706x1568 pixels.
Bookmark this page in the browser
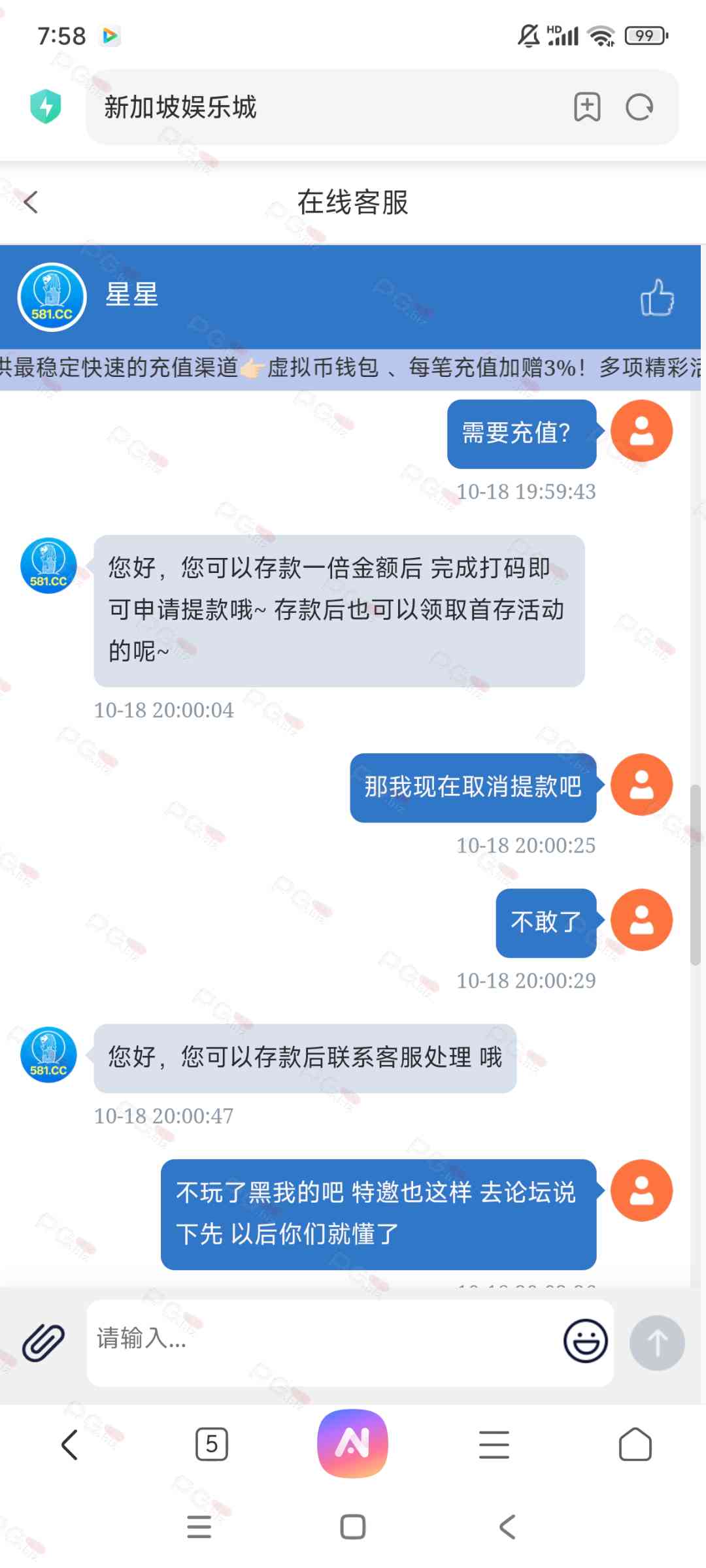pos(587,107)
